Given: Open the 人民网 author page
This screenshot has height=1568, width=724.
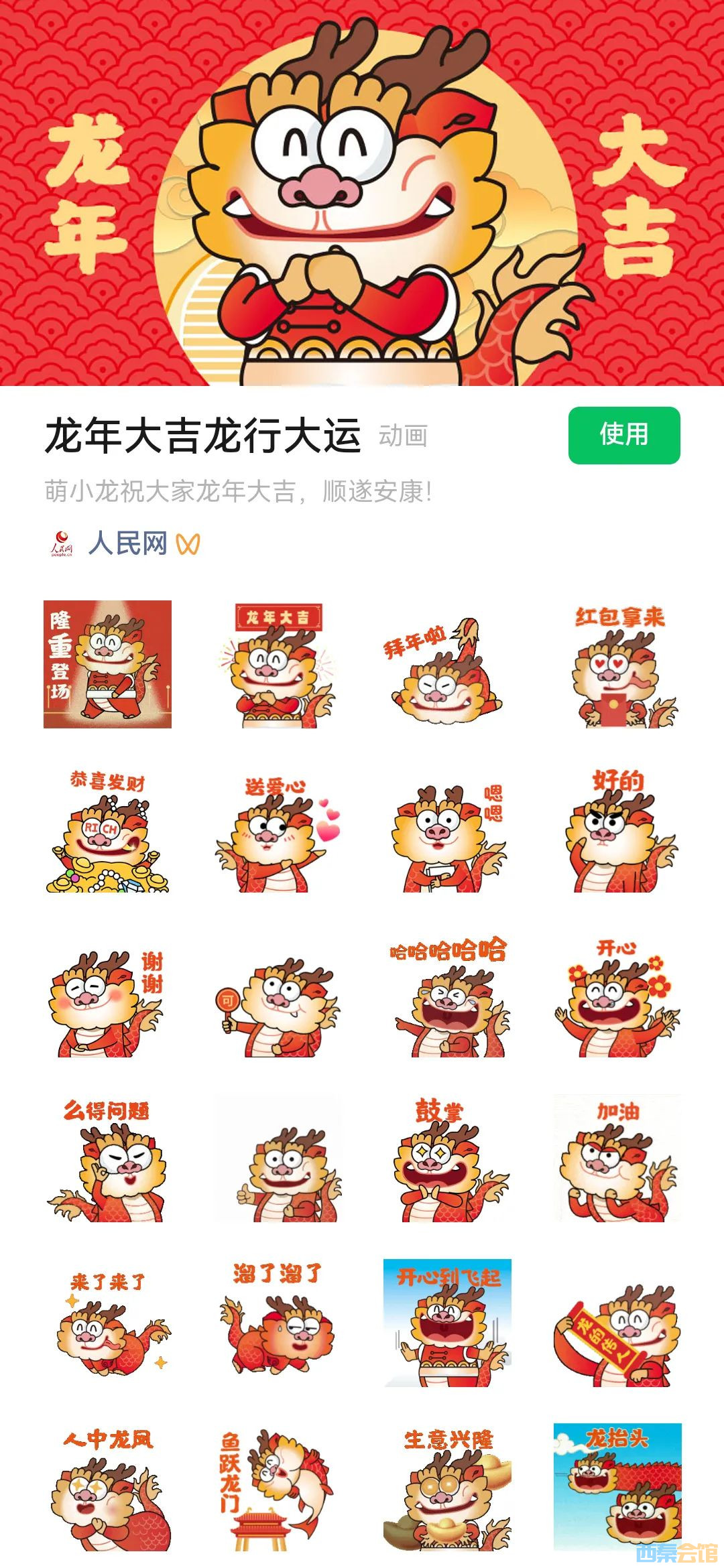Looking at the screenshot, I should pos(127,543).
